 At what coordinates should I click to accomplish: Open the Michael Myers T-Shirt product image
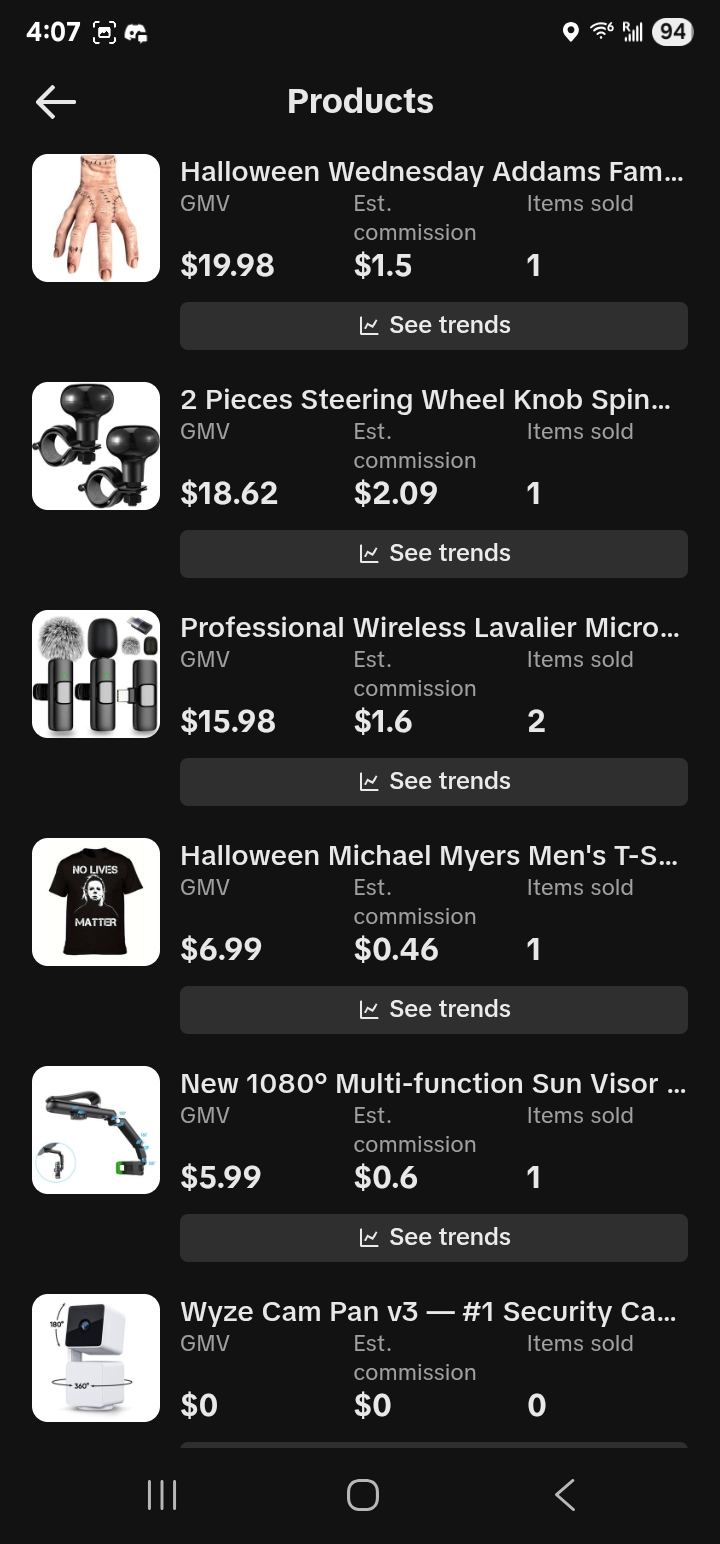pos(96,902)
